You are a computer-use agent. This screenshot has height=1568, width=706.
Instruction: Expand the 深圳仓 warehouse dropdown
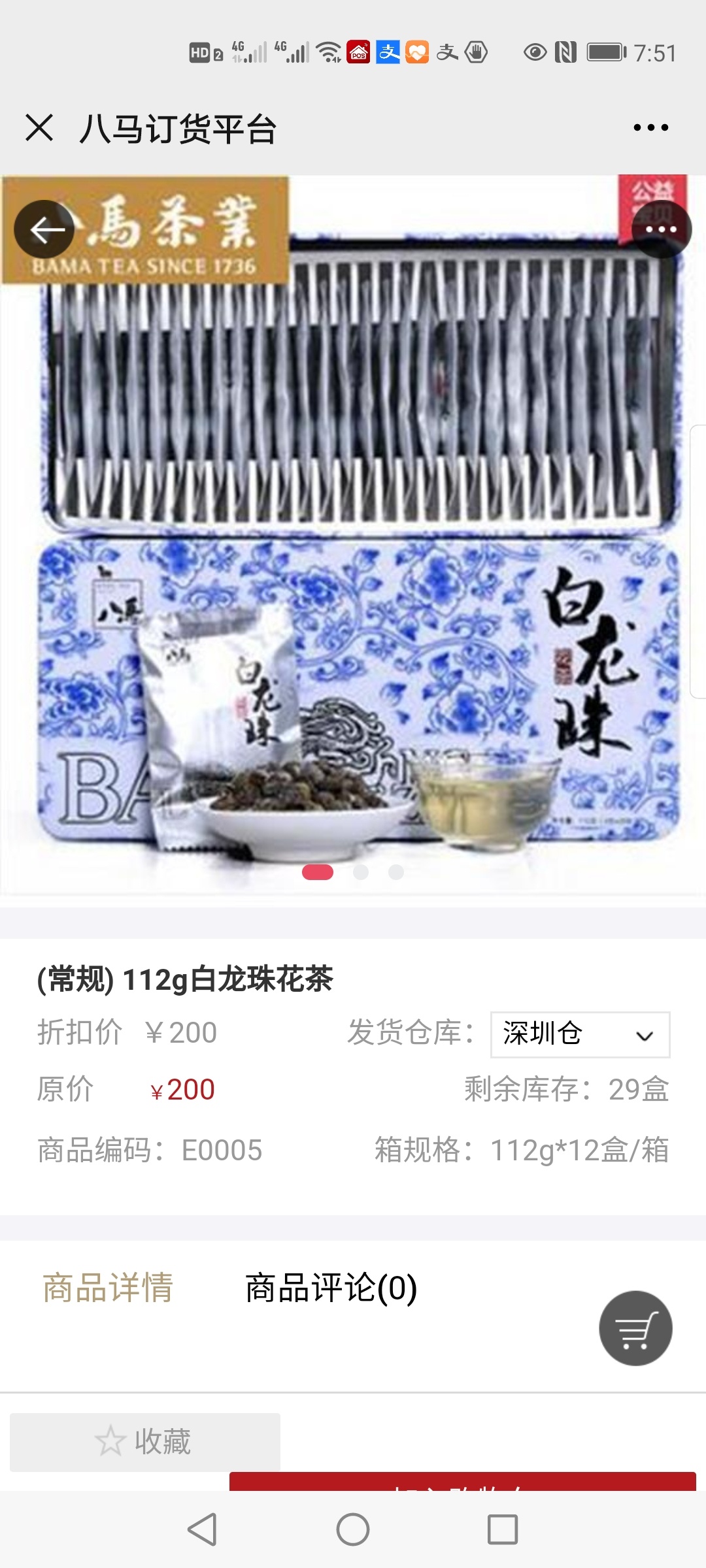coord(580,1034)
